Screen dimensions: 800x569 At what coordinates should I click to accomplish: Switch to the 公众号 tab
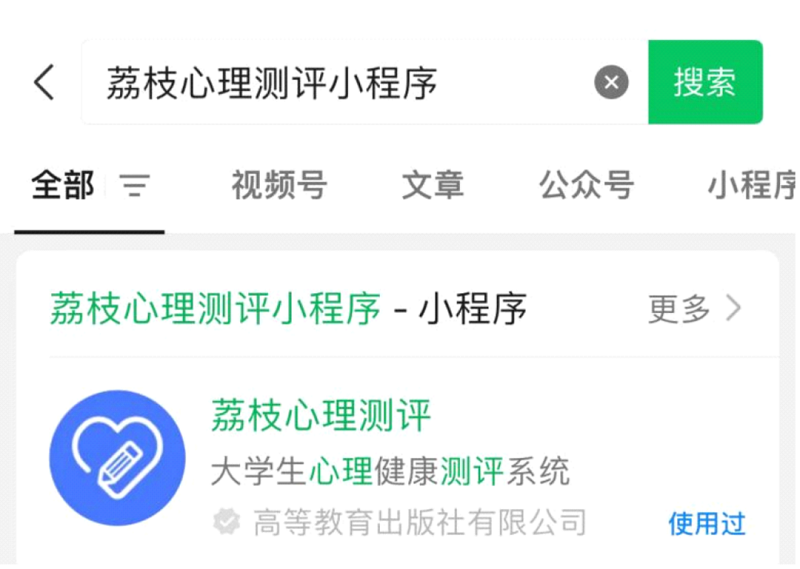586,186
